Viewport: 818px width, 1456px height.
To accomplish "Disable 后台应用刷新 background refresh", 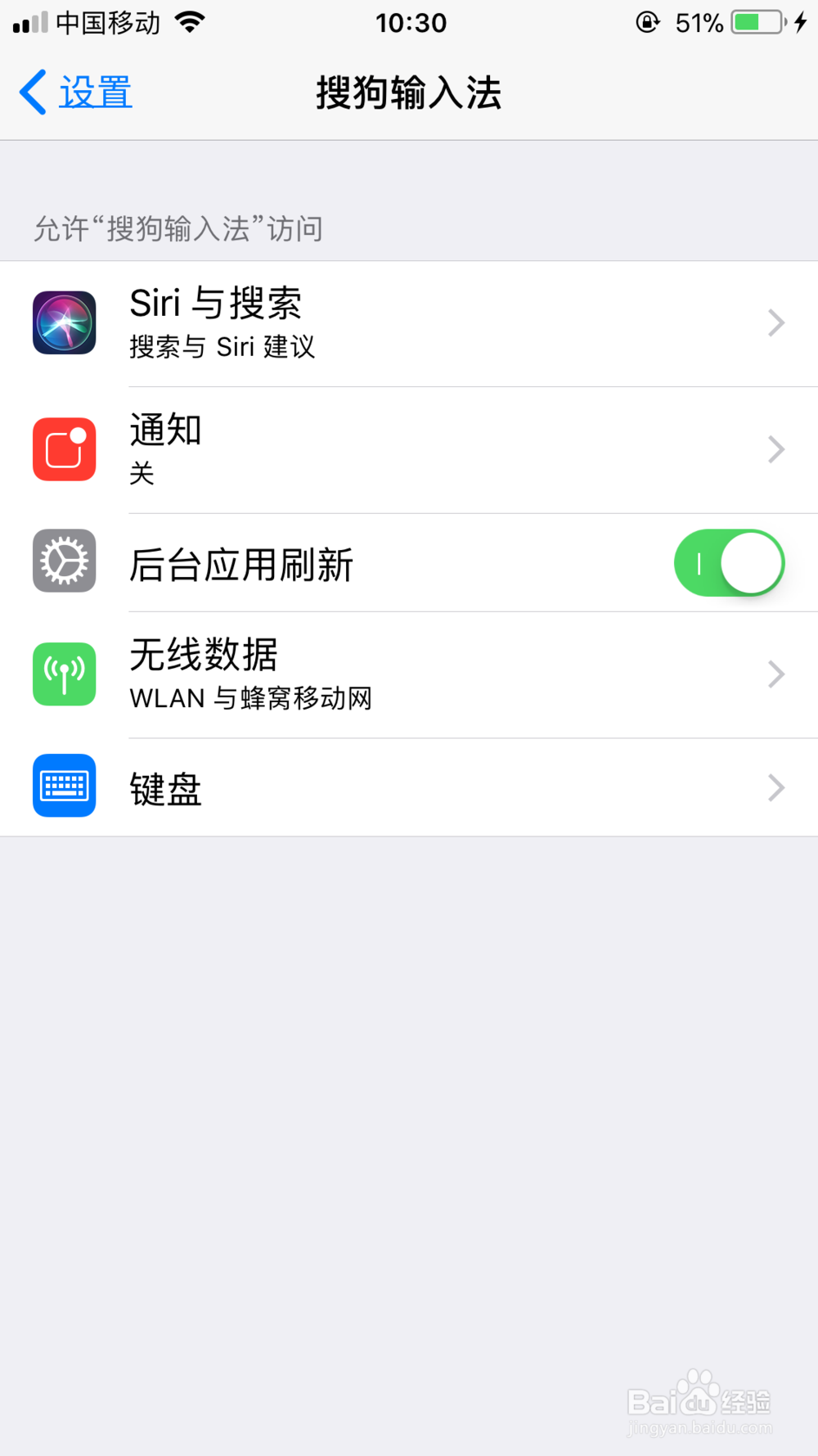I will [729, 561].
